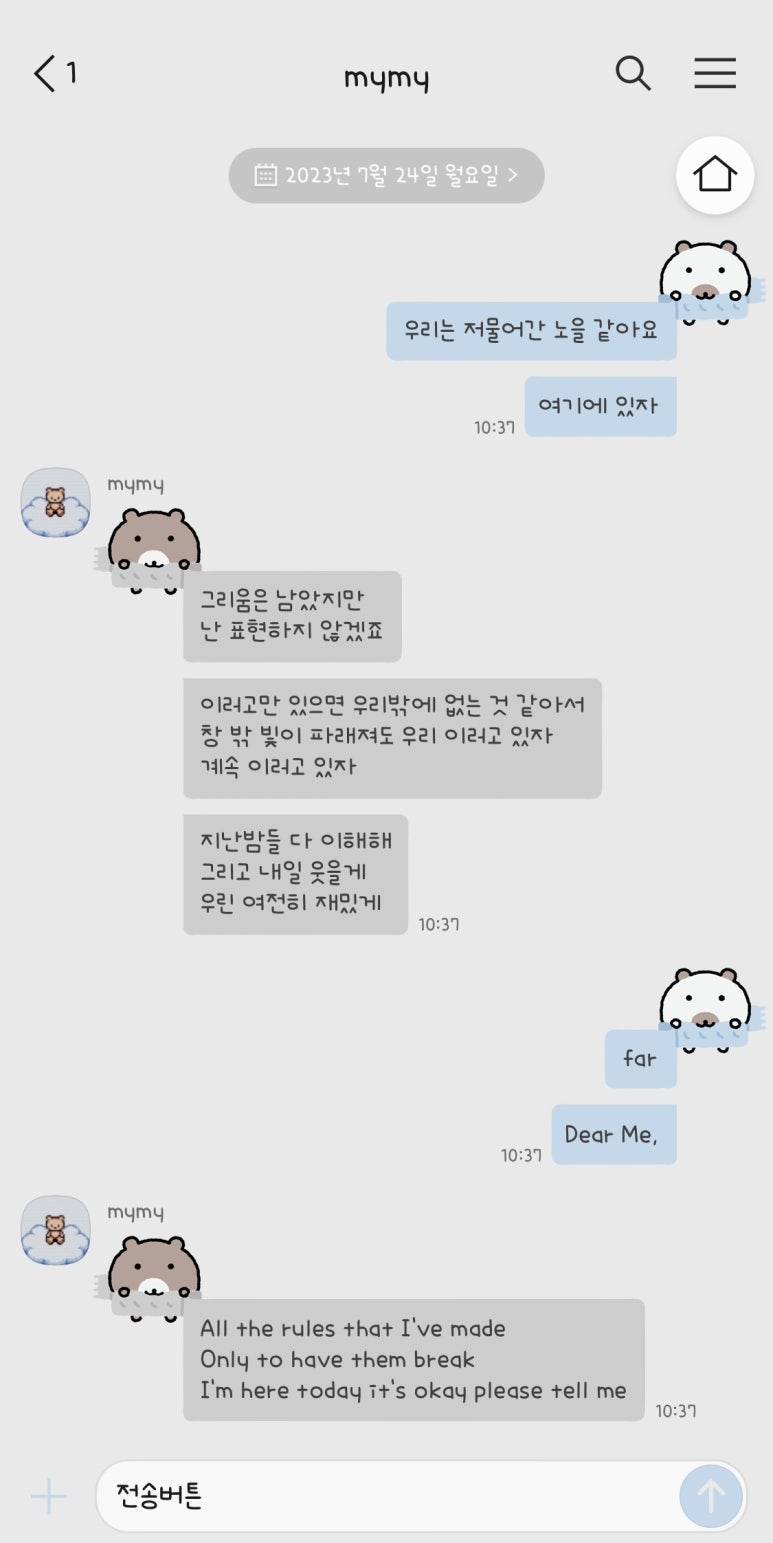773x1543 pixels.
Task: Open the chat room hamburger menu
Action: [715, 74]
